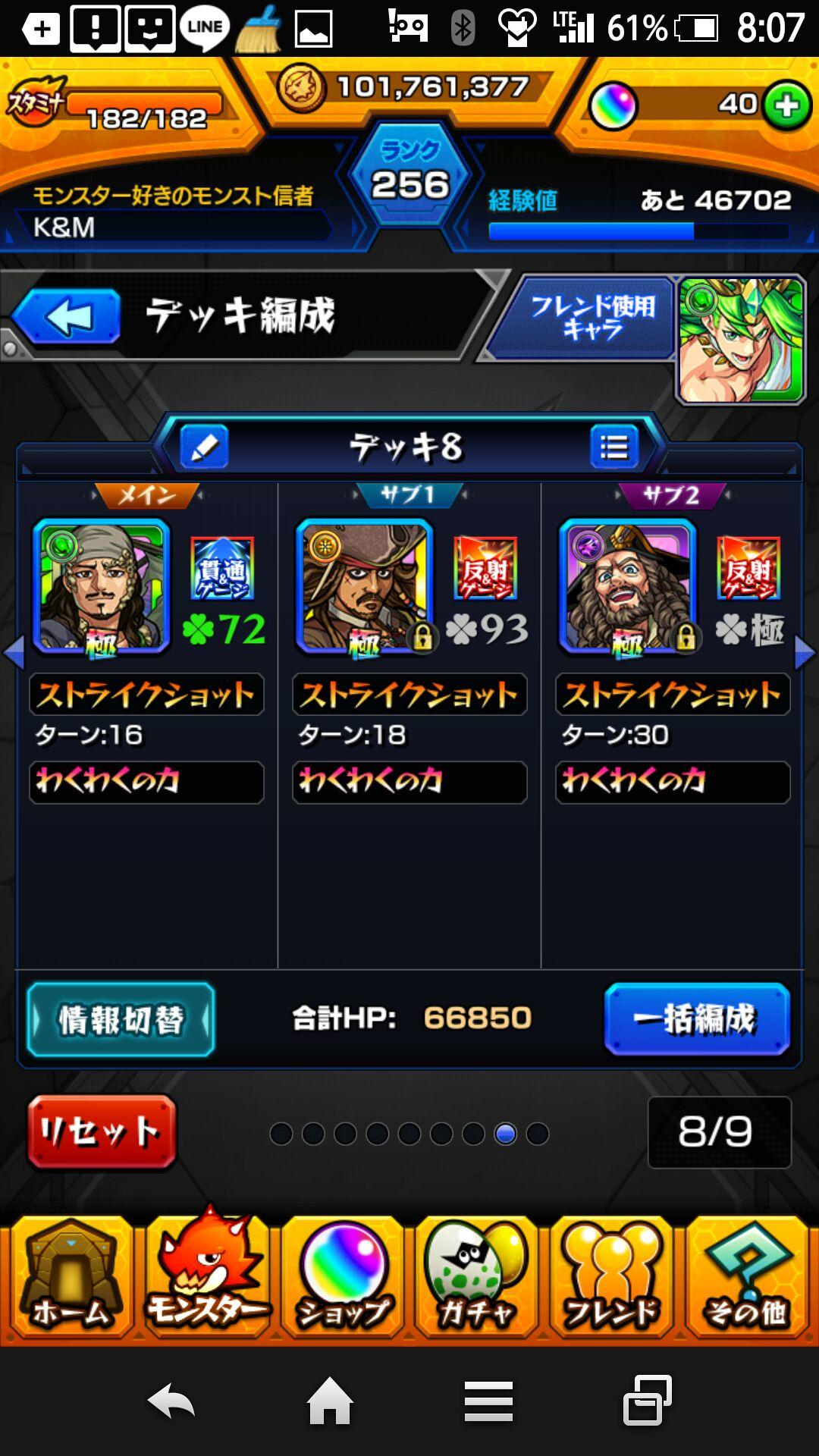Screen dimensions: 819x1456
Task: Select the Monster (モンスター) menu icon
Action: tap(205, 1282)
